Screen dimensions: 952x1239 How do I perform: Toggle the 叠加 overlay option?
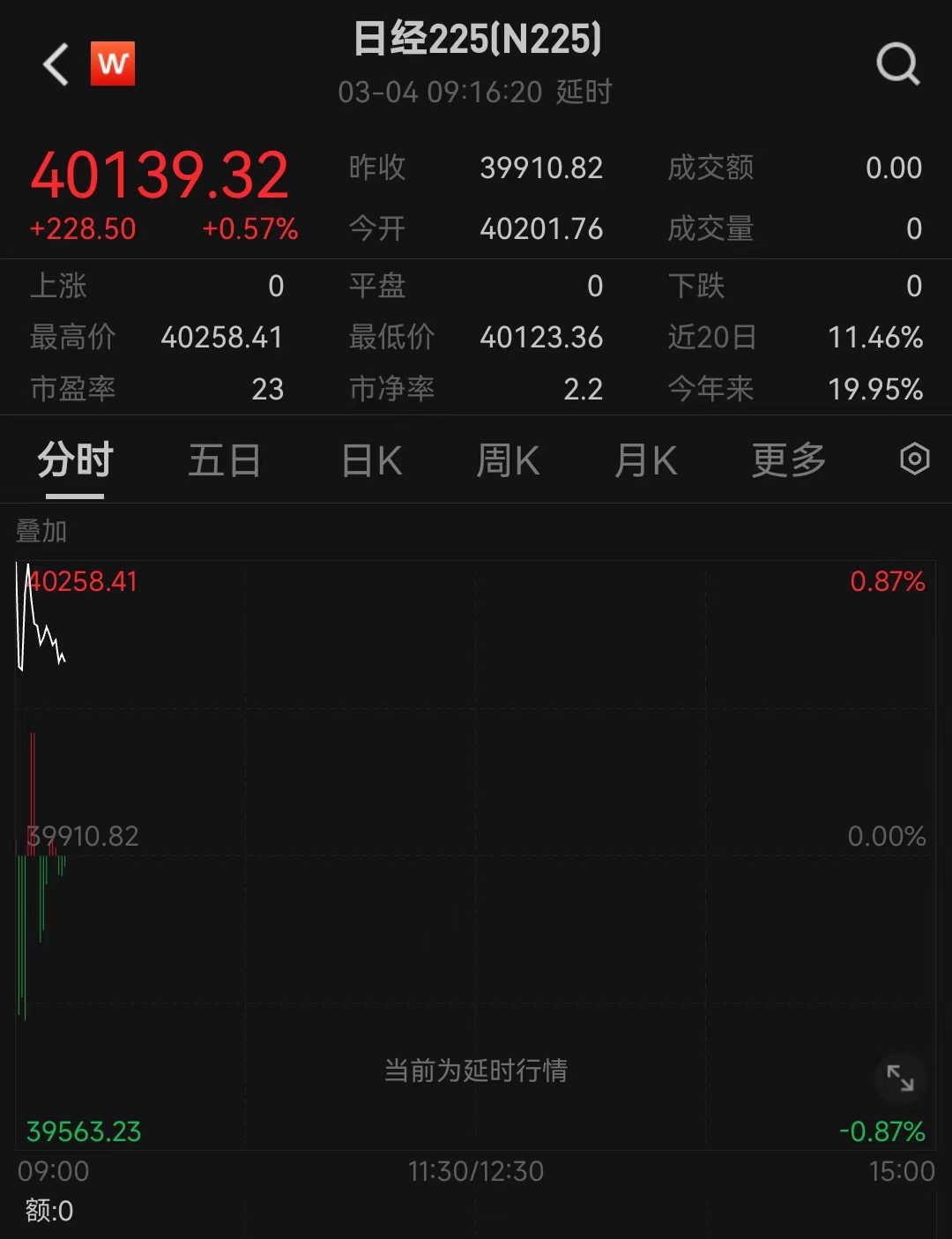pyautogui.click(x=41, y=531)
